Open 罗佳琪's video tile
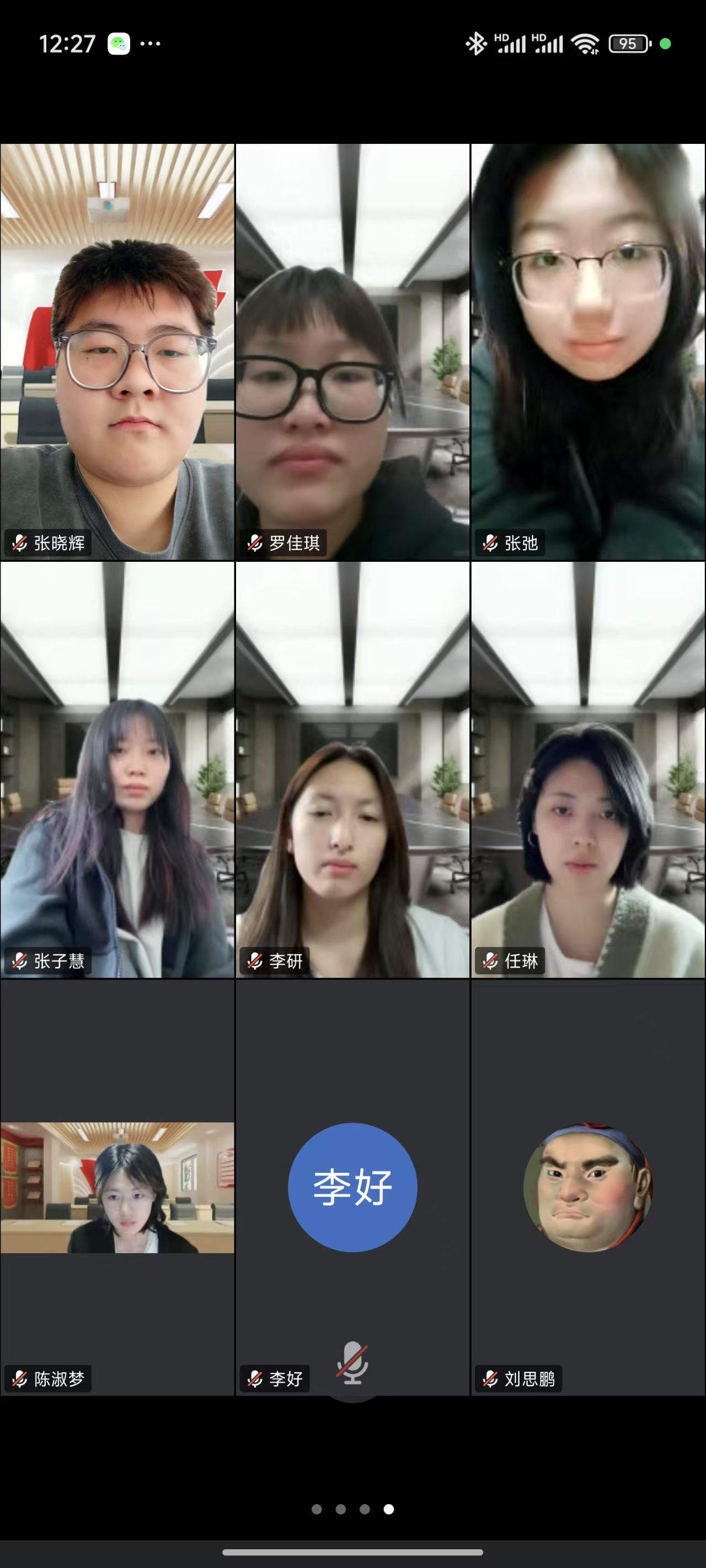The image size is (706, 1568). point(352,351)
